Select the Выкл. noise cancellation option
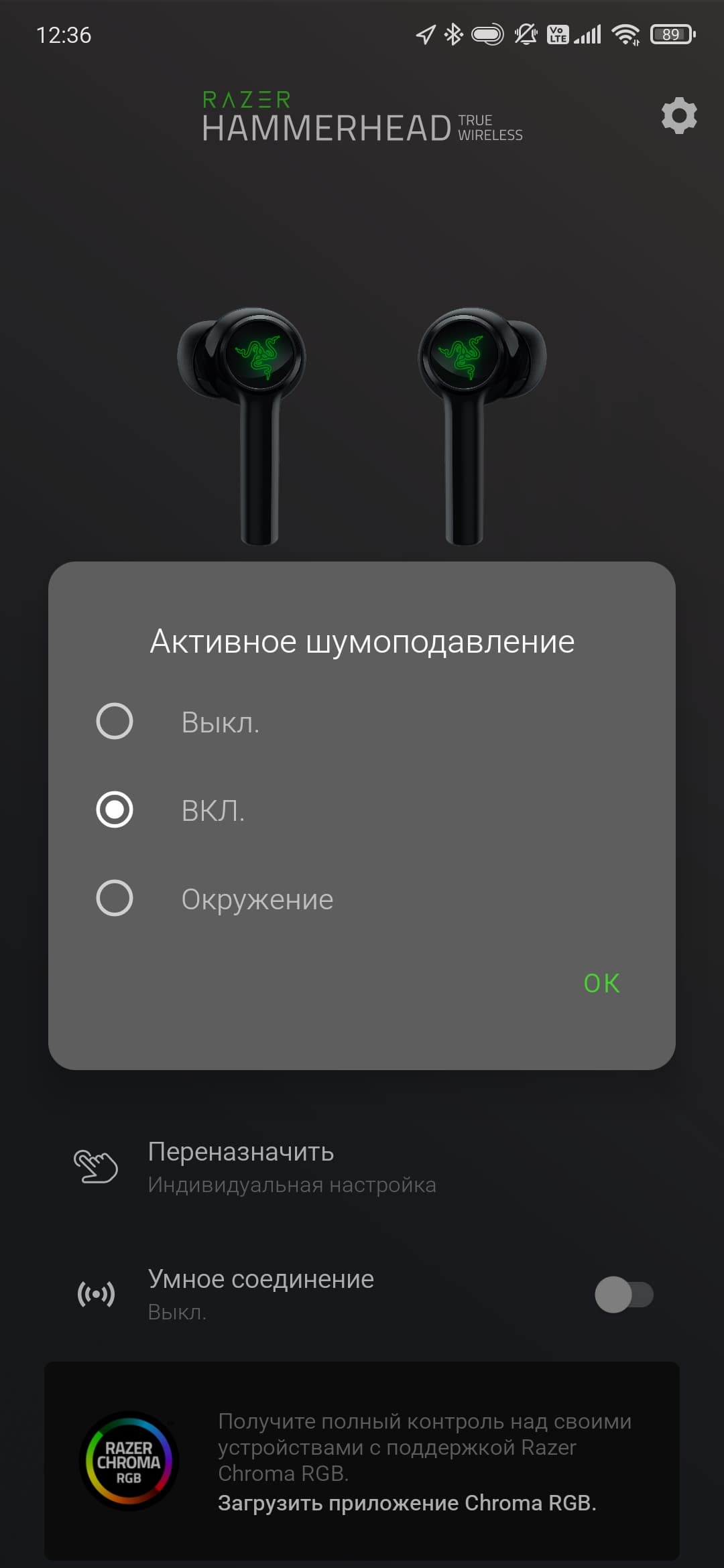Screen dimensions: 724x1568 [115, 722]
